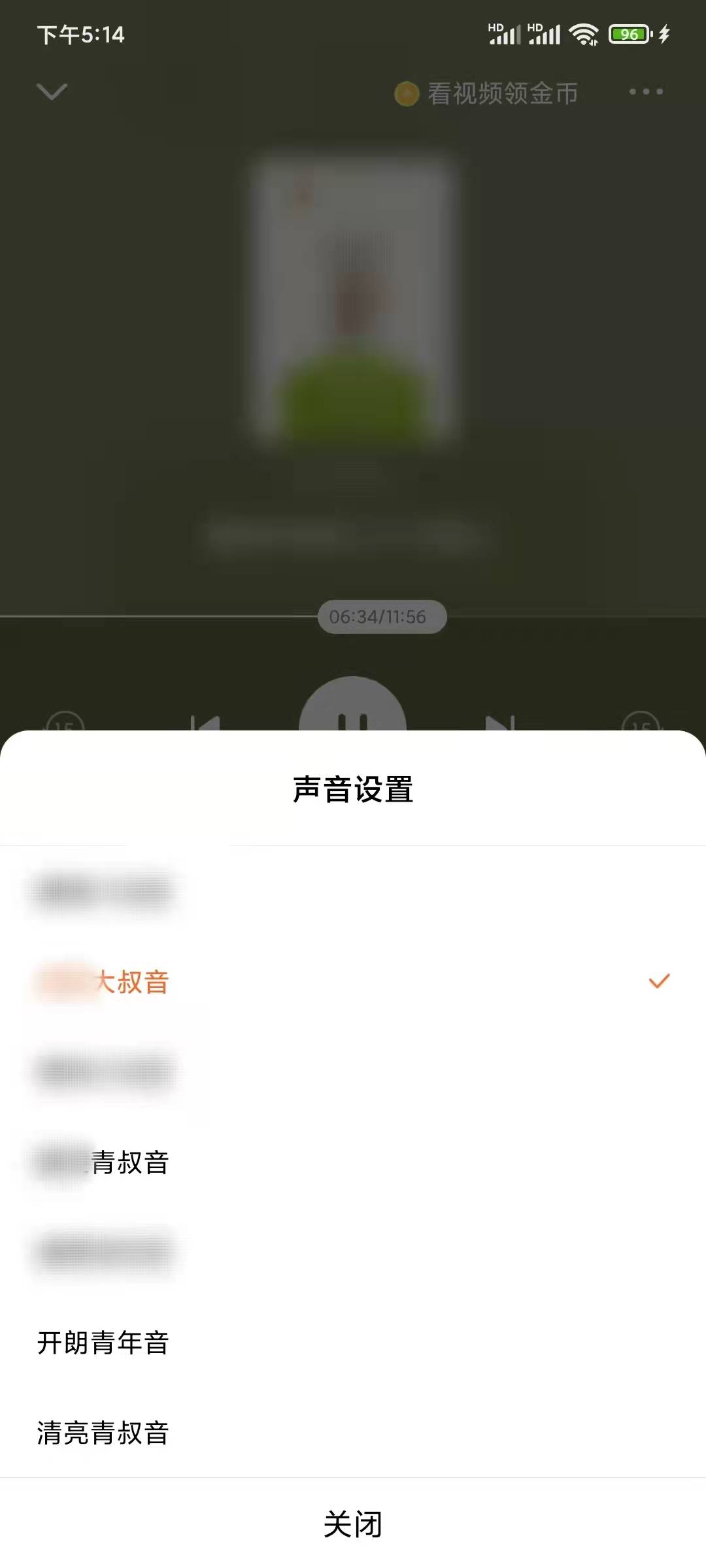Tap the 声音设置 panel title
The width and height of the screenshot is (706, 1568).
tap(353, 790)
